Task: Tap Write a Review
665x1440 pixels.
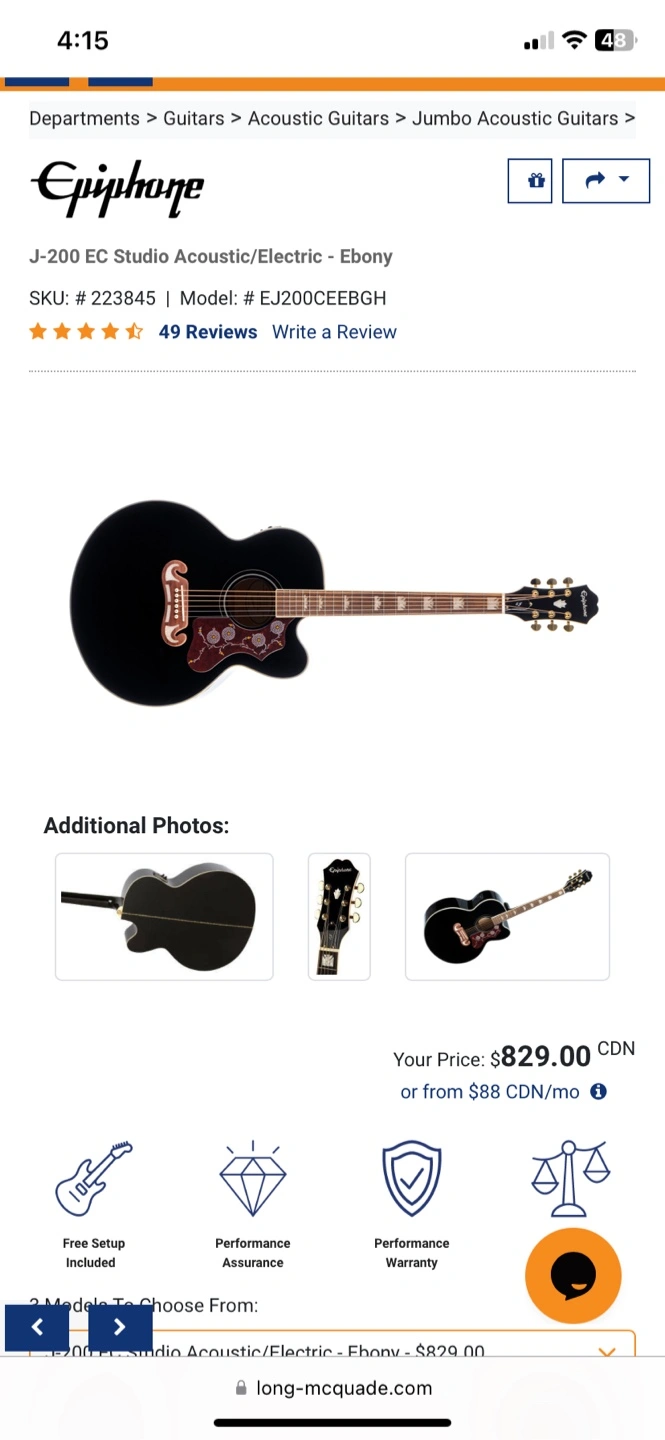Action: point(334,332)
